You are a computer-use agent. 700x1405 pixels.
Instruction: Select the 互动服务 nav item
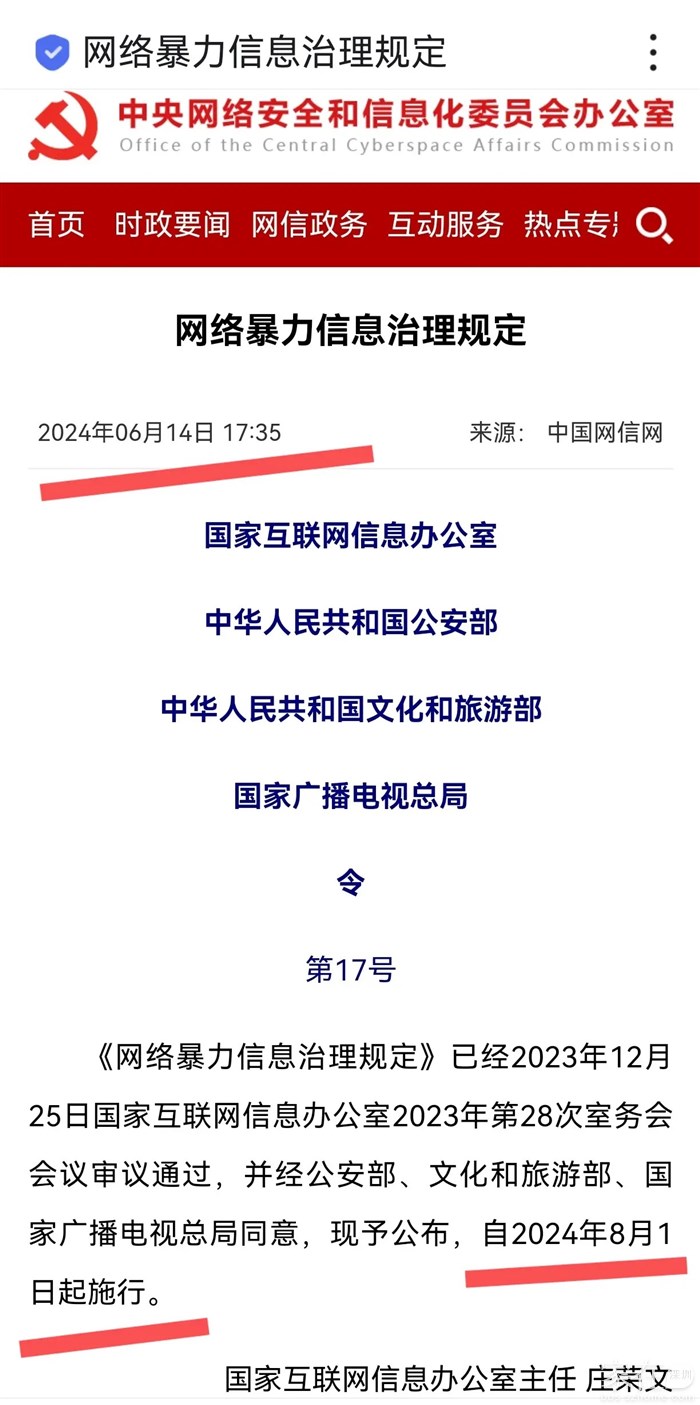coord(445,225)
